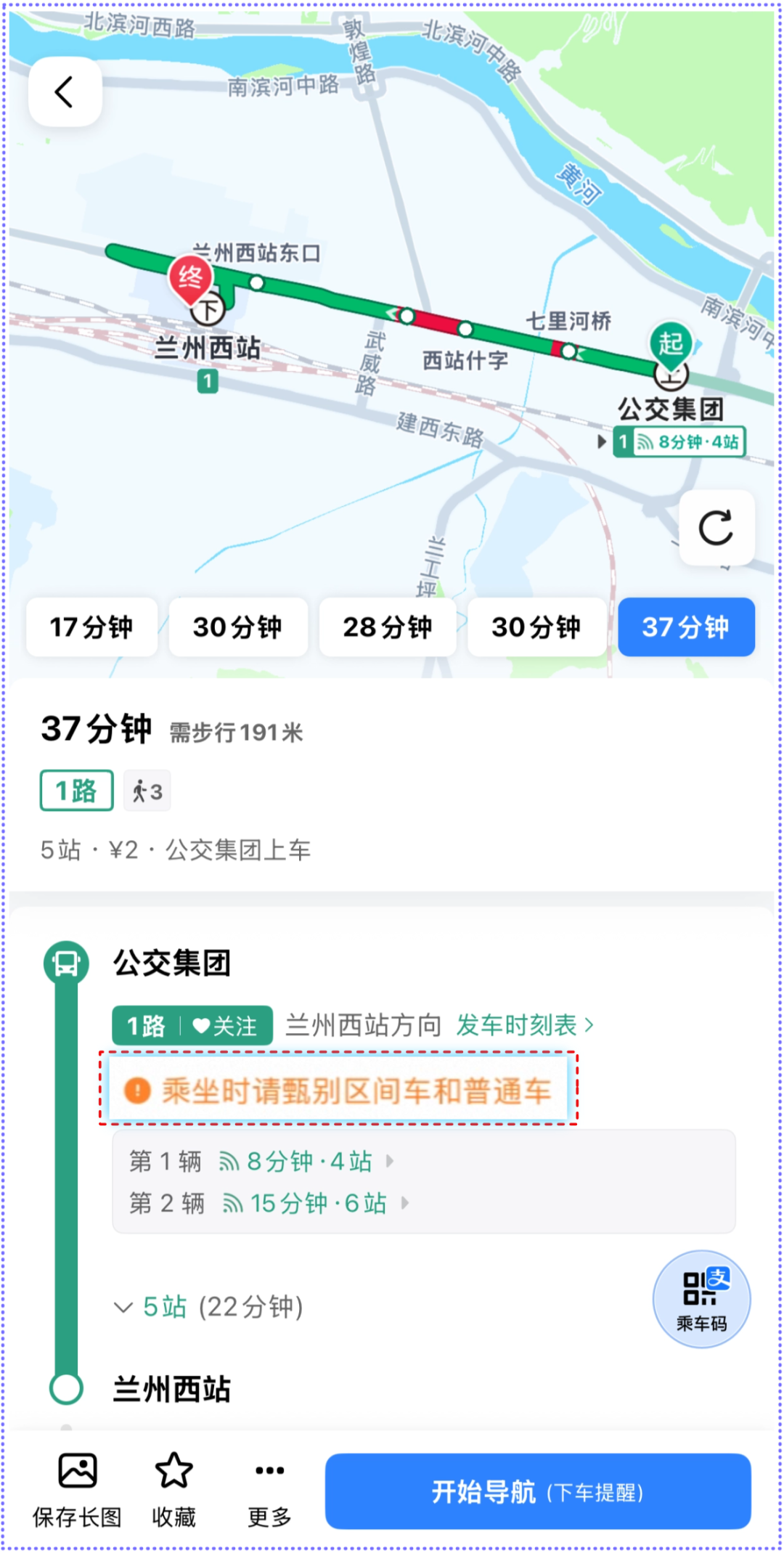Click the back arrow on the map
This screenshot has width=784, height=1553.
pyautogui.click(x=65, y=92)
